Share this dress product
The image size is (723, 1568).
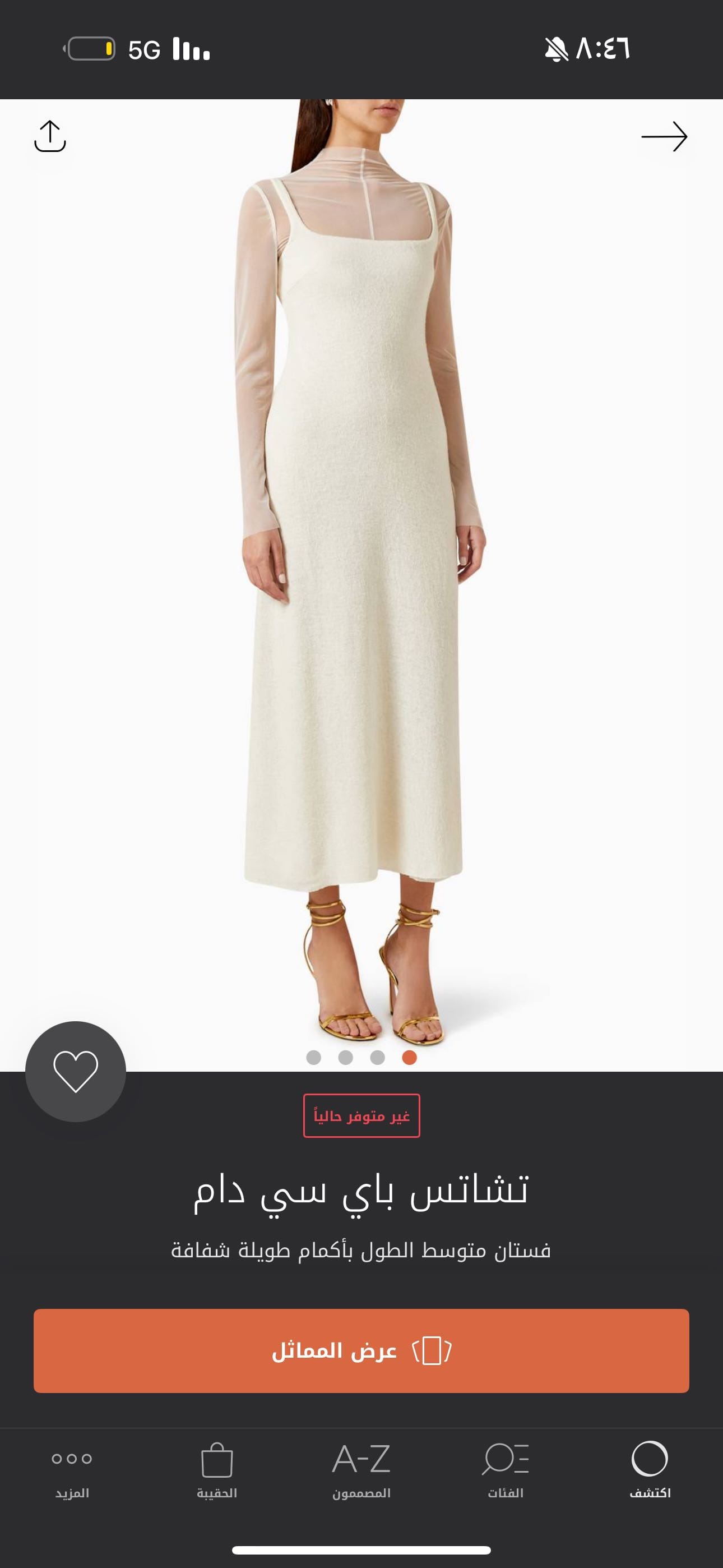pyautogui.click(x=50, y=136)
